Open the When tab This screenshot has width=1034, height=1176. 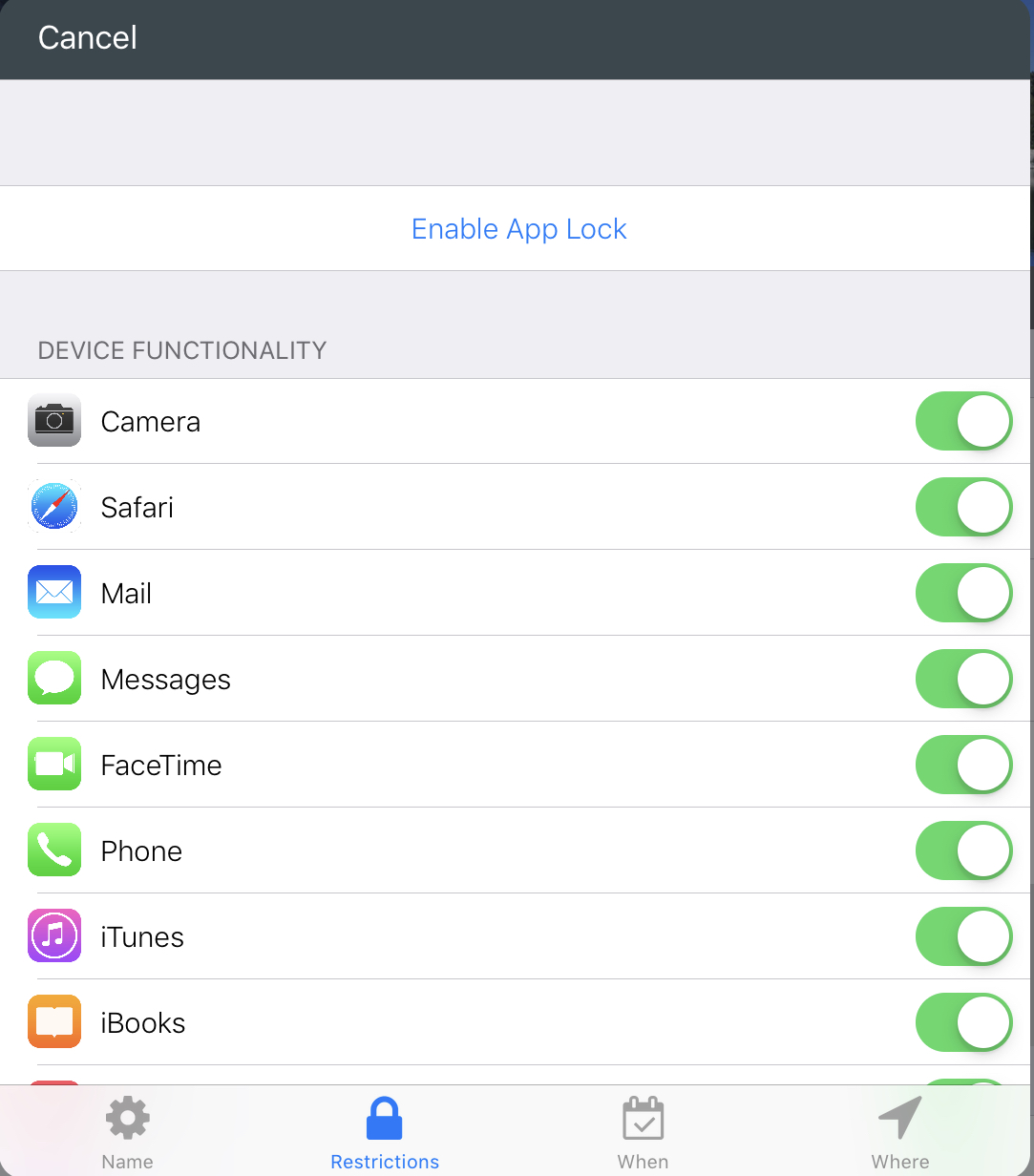pyautogui.click(x=643, y=1133)
